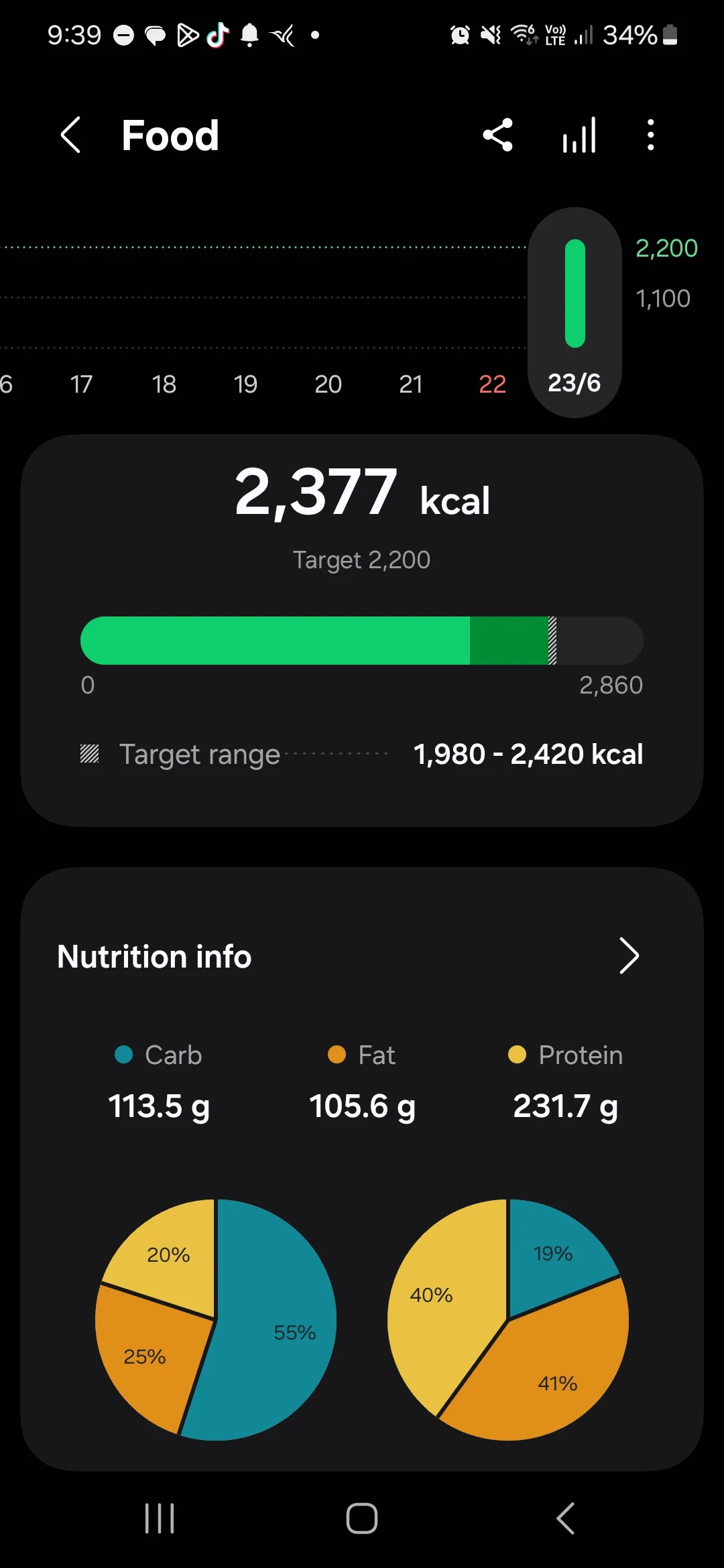Select day 21 on the calendar strip

tap(410, 384)
